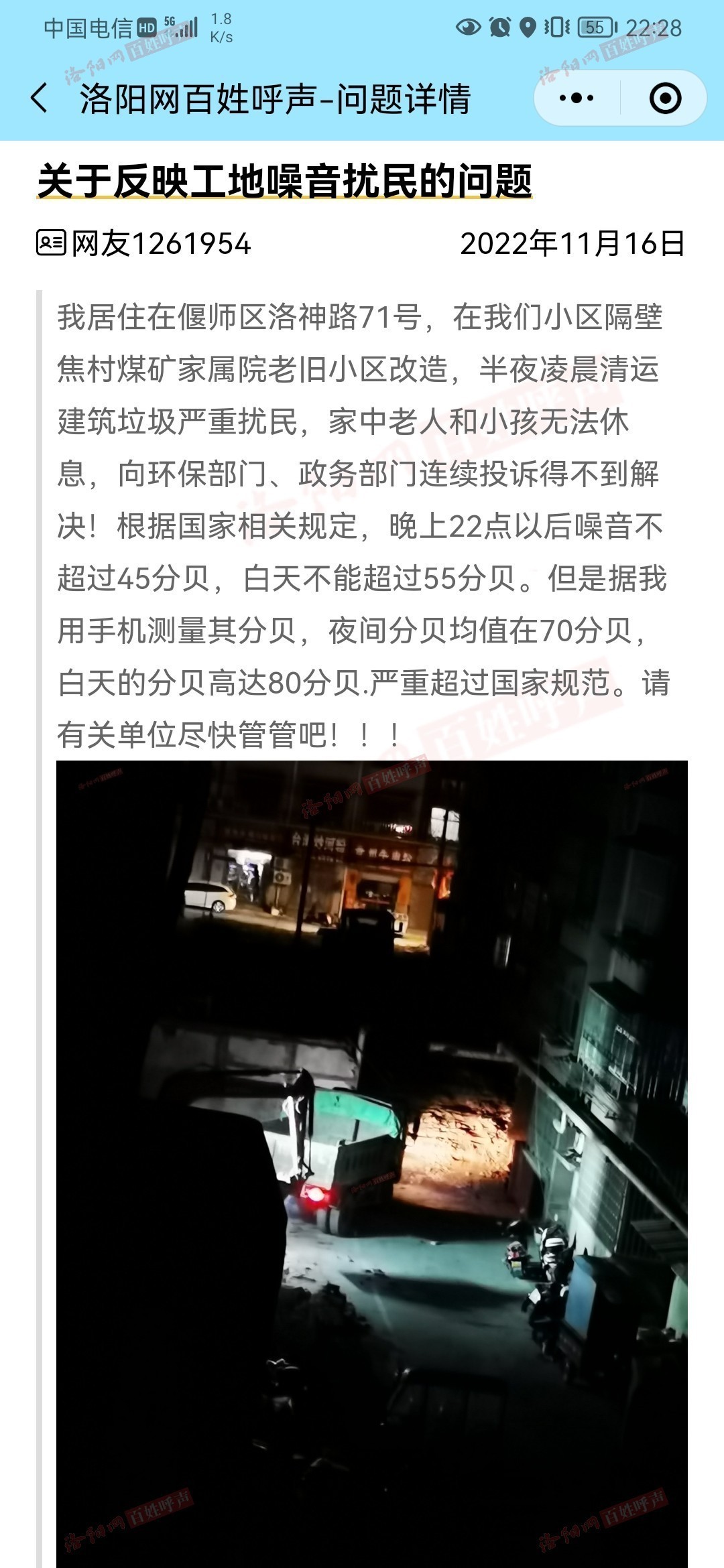Image resolution: width=724 pixels, height=1568 pixels.
Task: Open the mini program's three-dot menu
Action: pyautogui.click(x=577, y=99)
